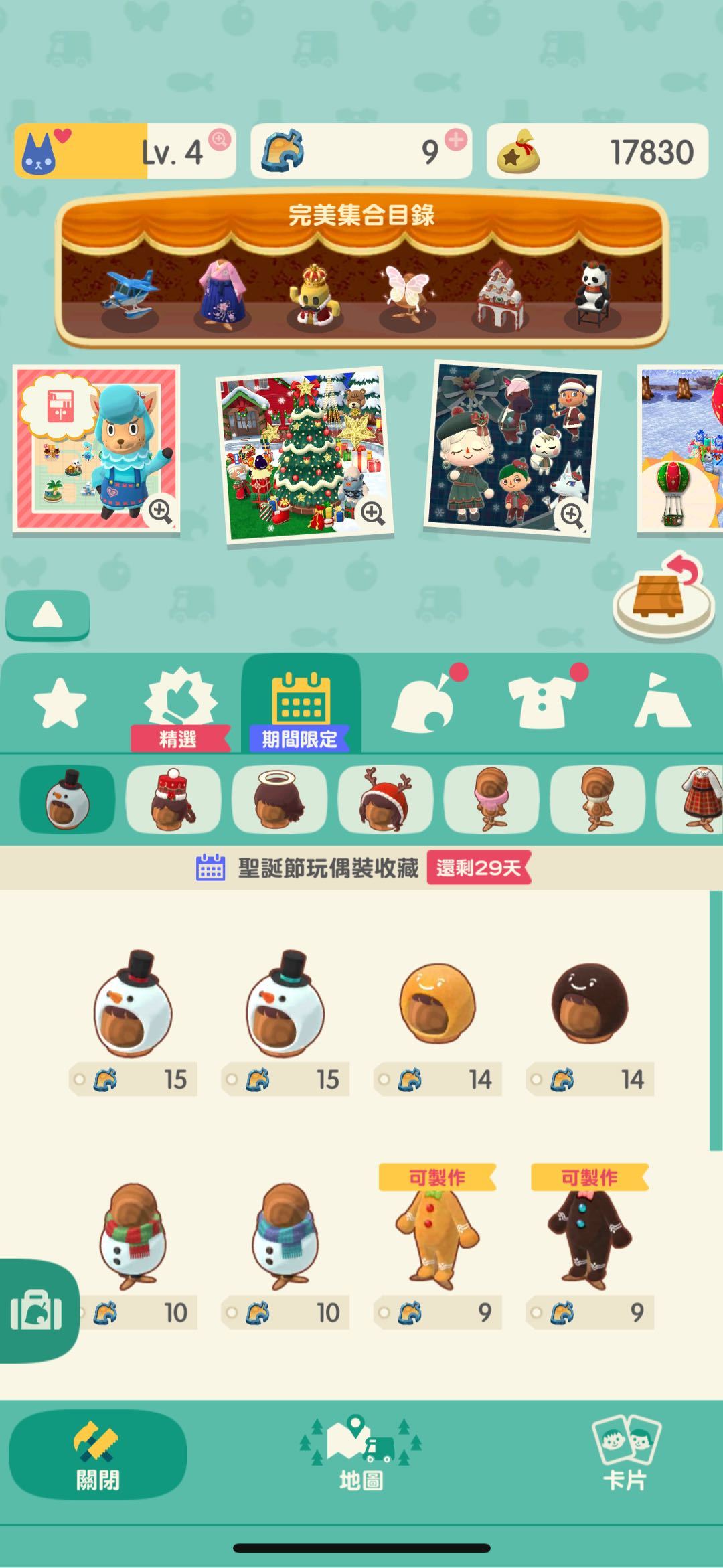Open the leaf furniture tab
The height and width of the screenshot is (1568, 723).
(422, 703)
